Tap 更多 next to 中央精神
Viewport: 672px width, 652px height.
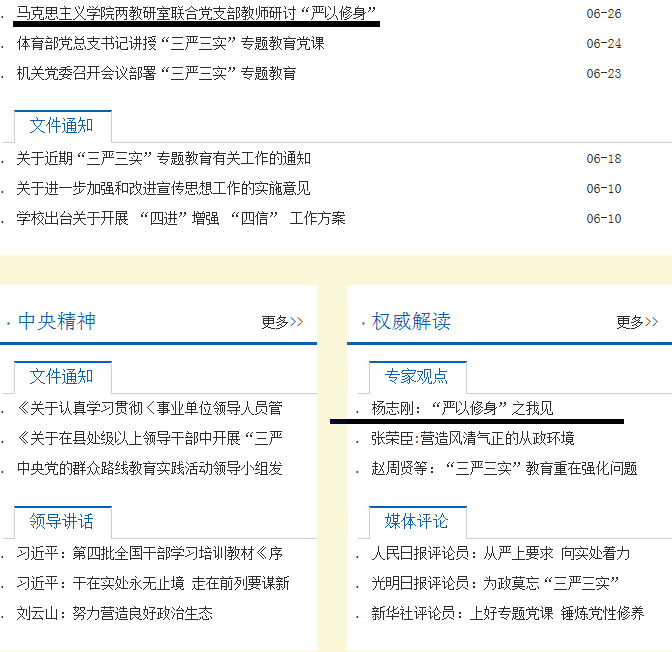[x=282, y=322]
